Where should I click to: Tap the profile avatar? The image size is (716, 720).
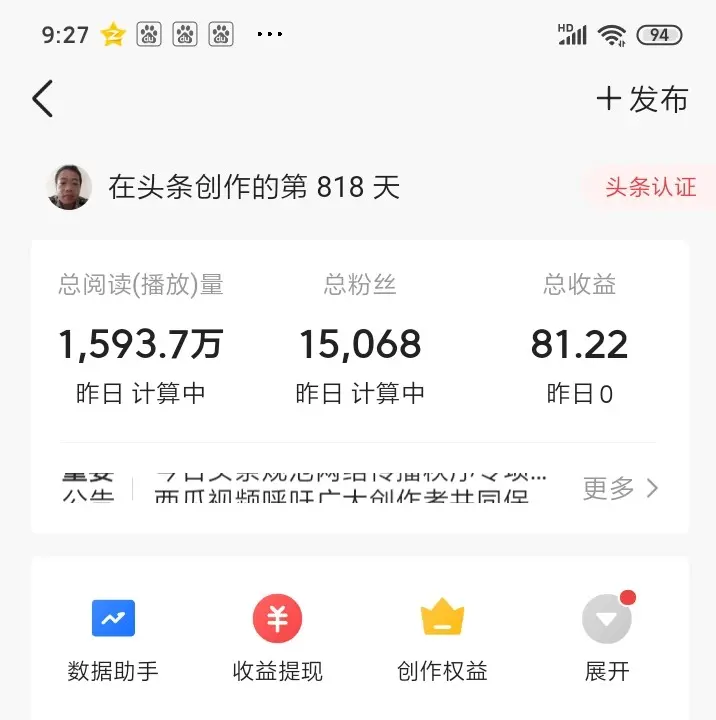(x=70, y=187)
